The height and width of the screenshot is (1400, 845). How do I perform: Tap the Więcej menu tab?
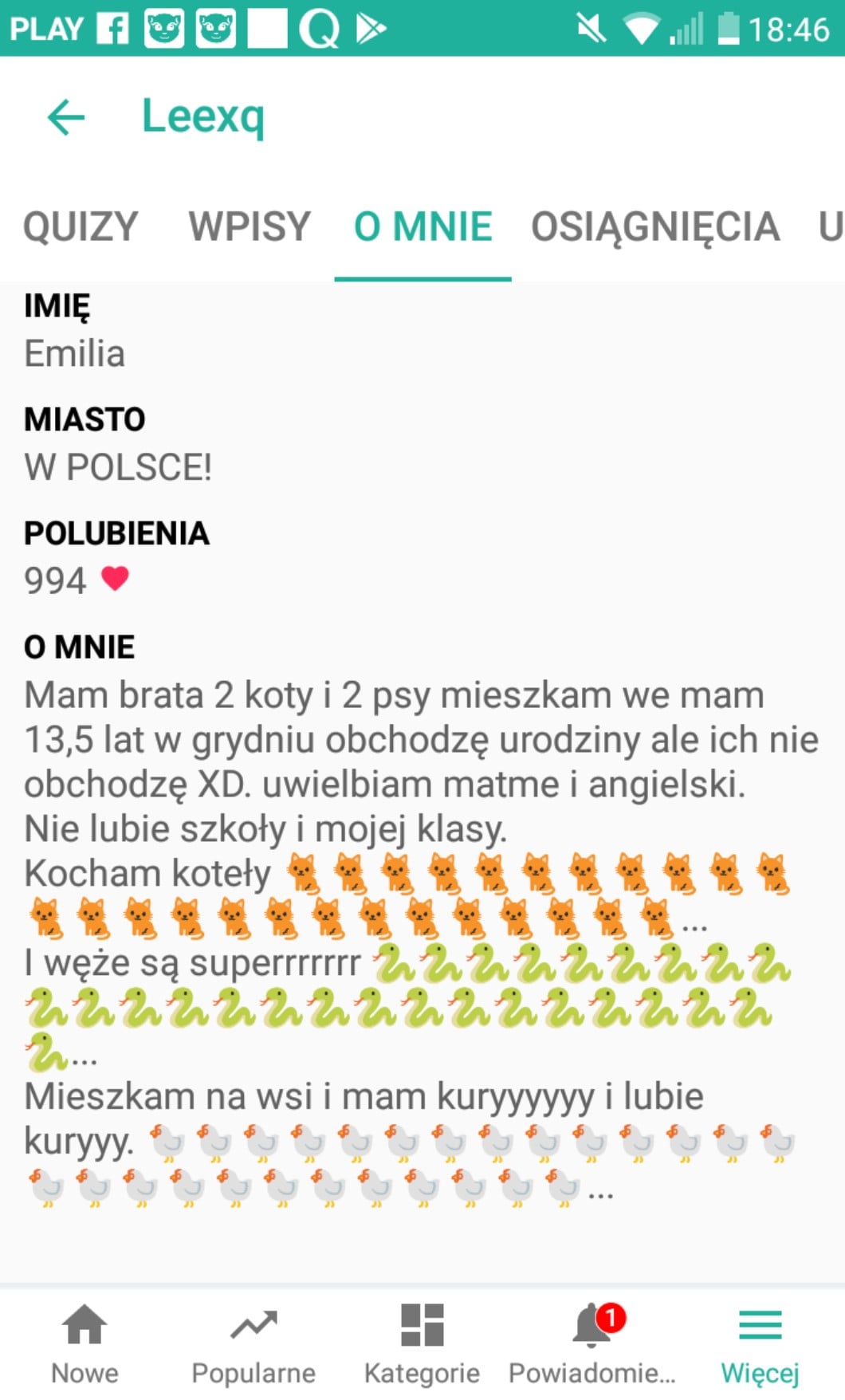[x=760, y=1343]
